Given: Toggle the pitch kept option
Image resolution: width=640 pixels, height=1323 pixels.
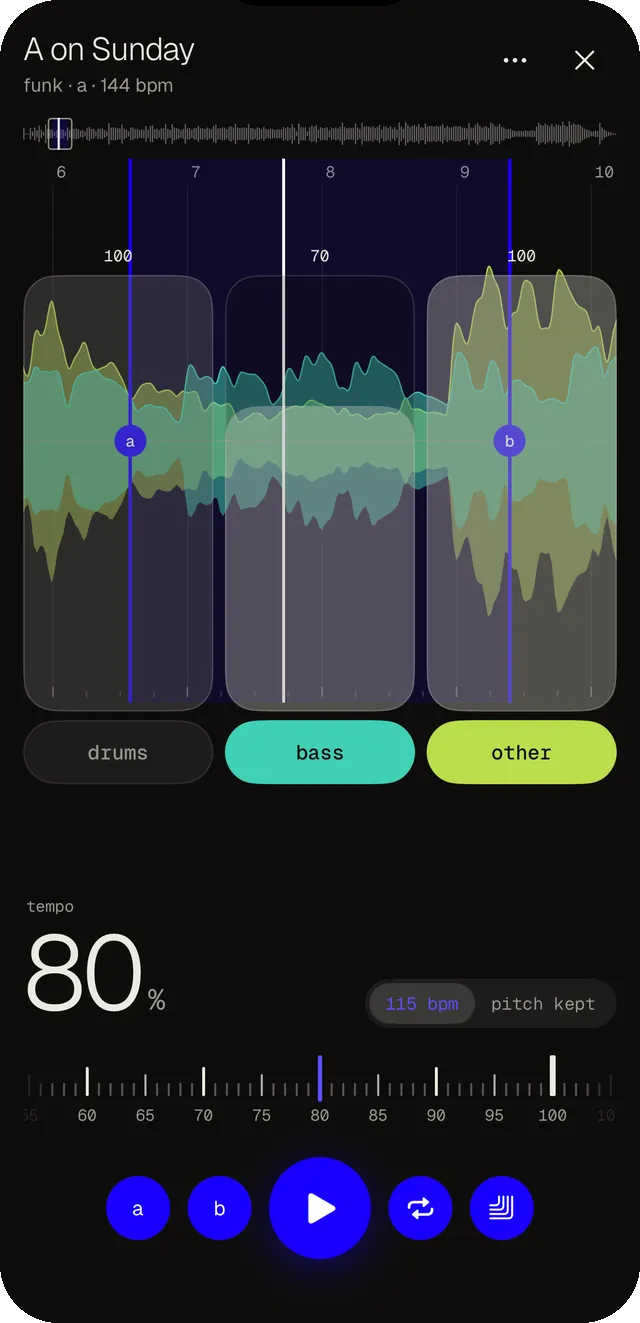Looking at the screenshot, I should [543, 1003].
